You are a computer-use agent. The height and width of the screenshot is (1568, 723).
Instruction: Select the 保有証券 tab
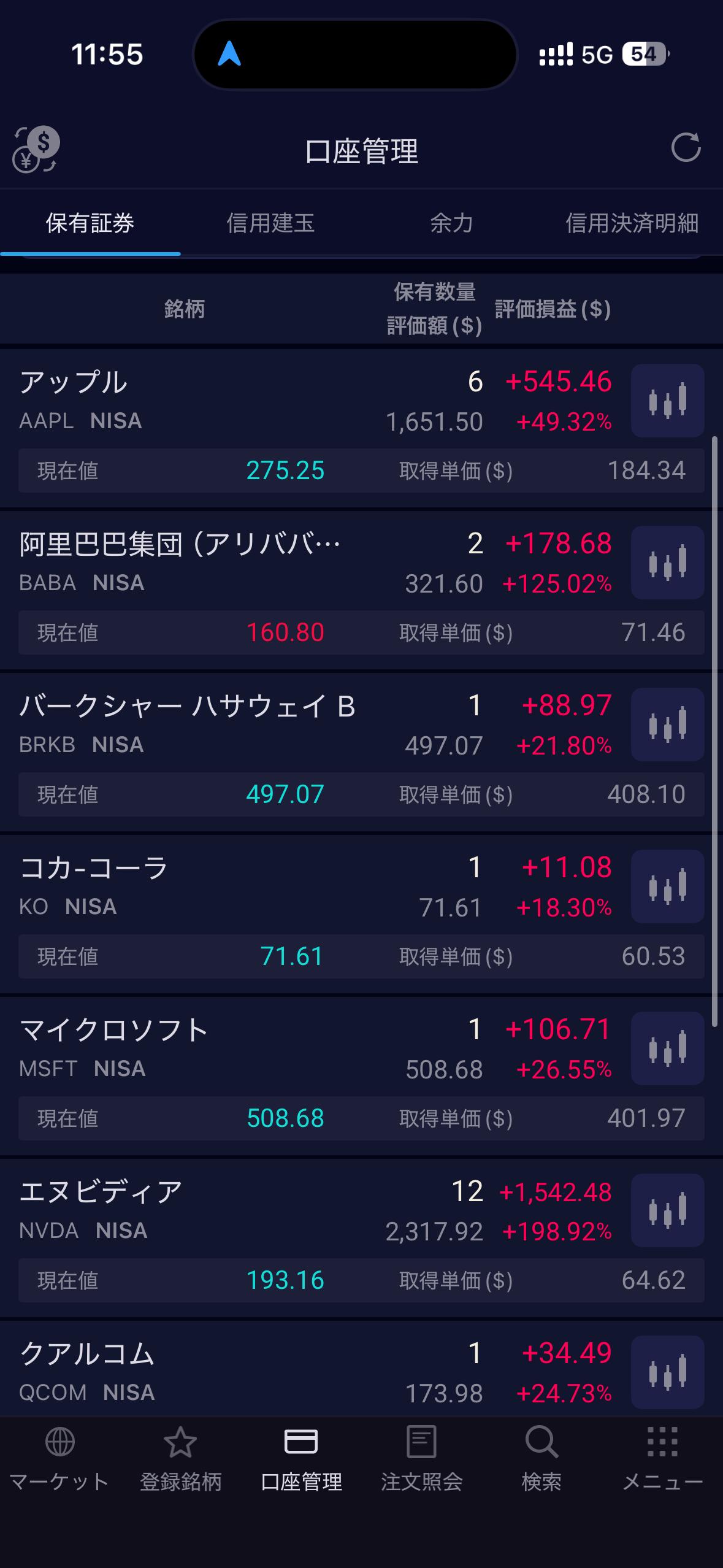tap(90, 223)
